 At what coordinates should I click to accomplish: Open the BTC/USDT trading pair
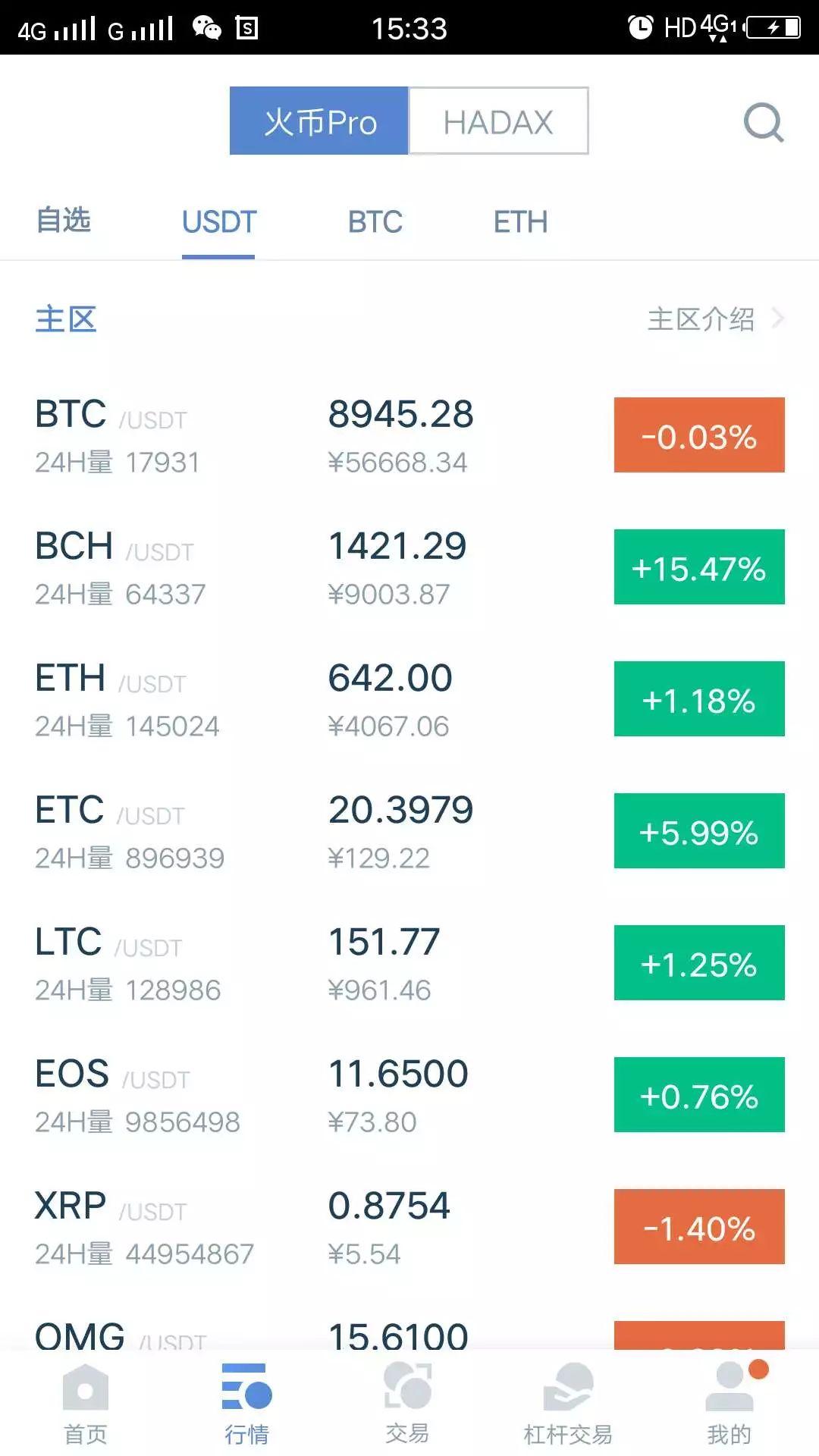tap(409, 436)
